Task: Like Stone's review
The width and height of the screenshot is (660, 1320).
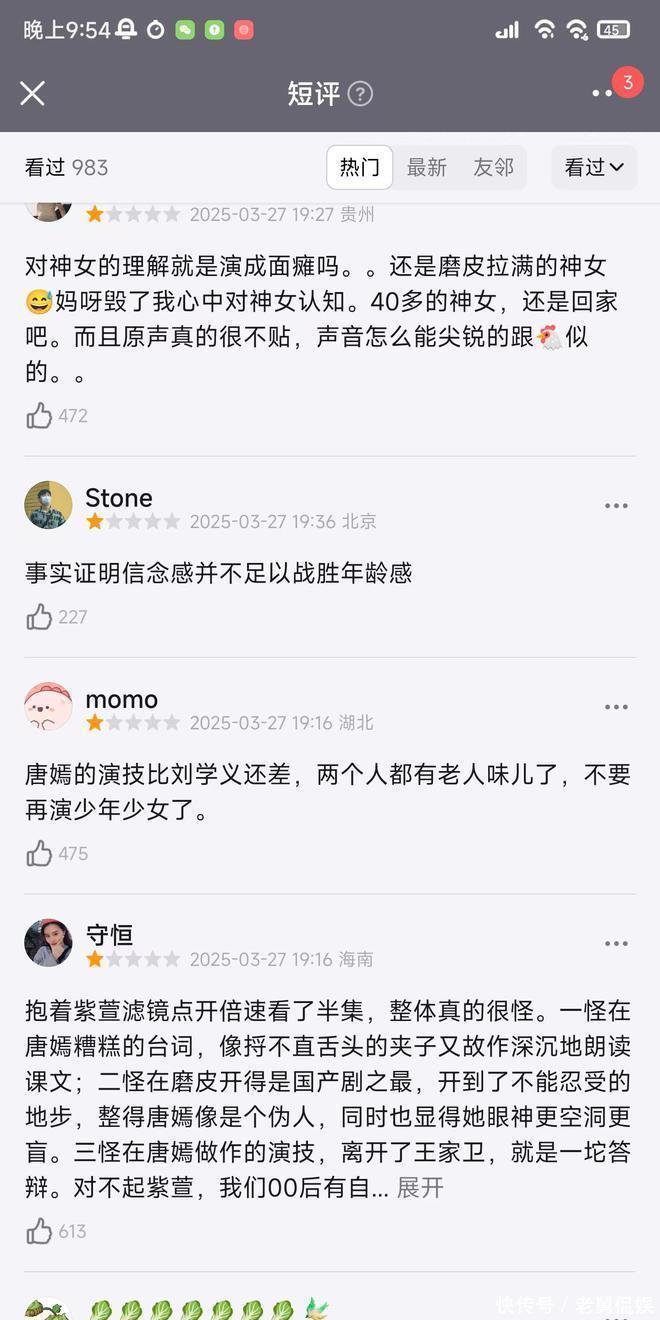Action: [40, 617]
